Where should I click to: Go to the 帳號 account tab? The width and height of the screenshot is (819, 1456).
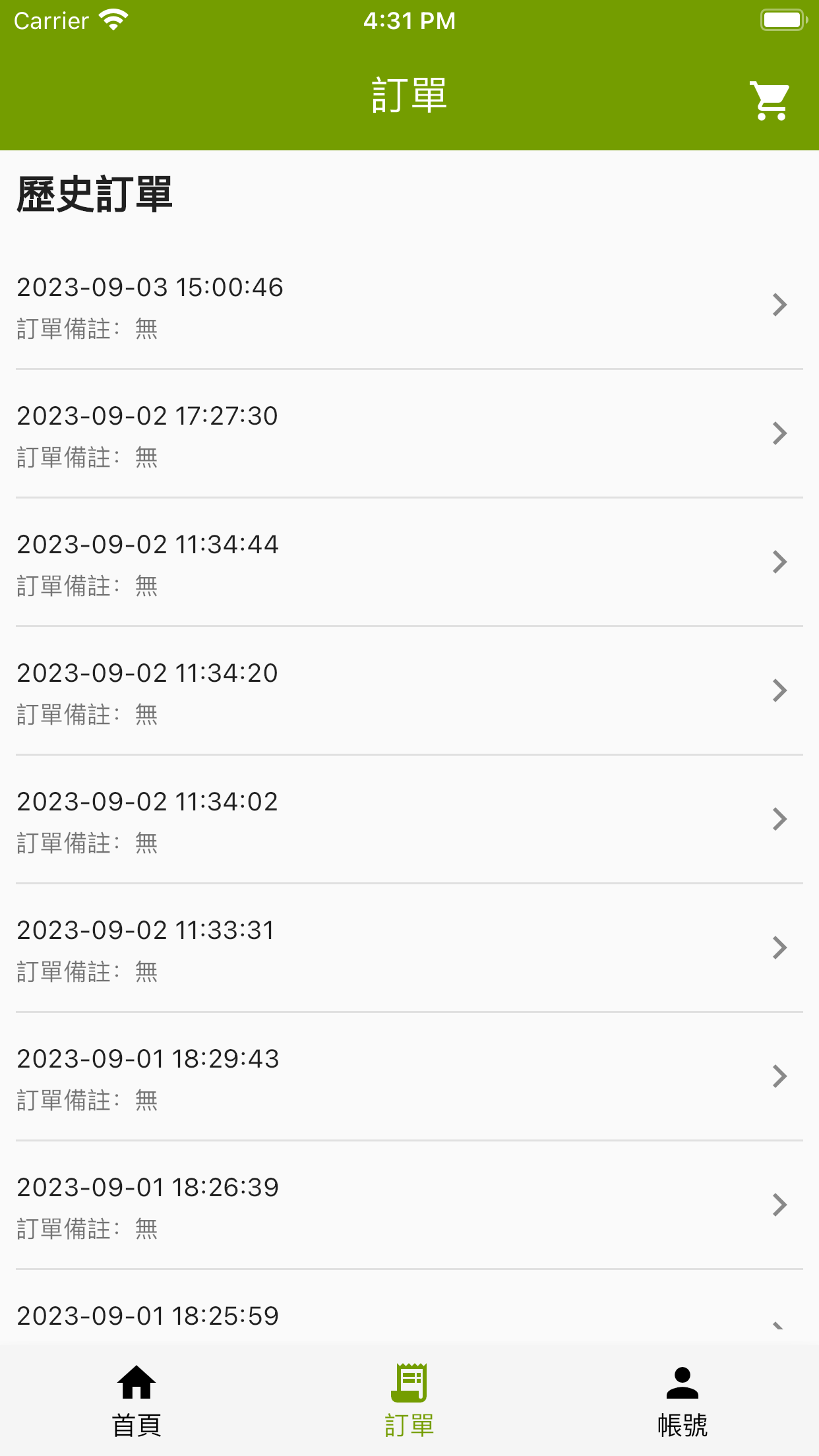[x=682, y=1401]
